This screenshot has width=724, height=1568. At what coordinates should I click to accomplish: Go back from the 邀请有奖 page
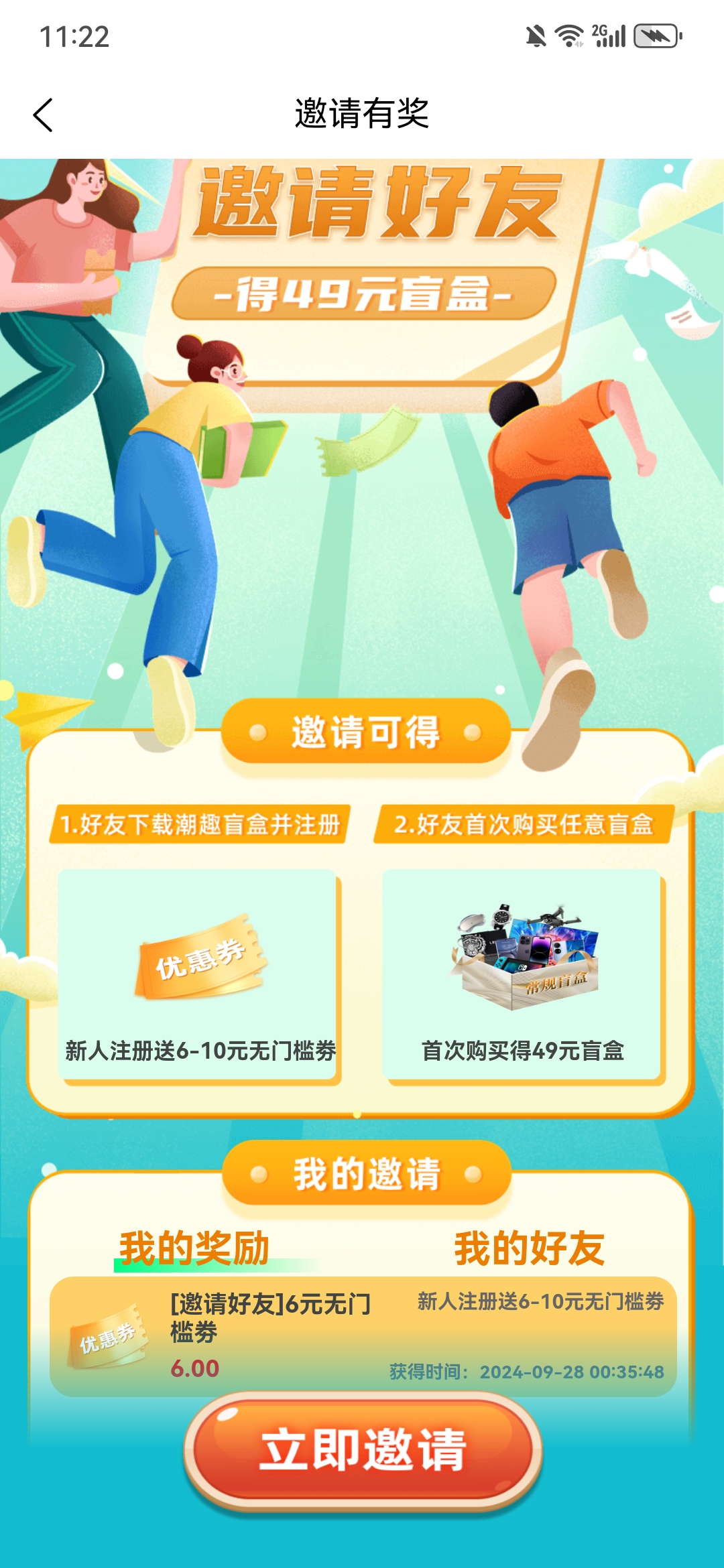click(43, 115)
